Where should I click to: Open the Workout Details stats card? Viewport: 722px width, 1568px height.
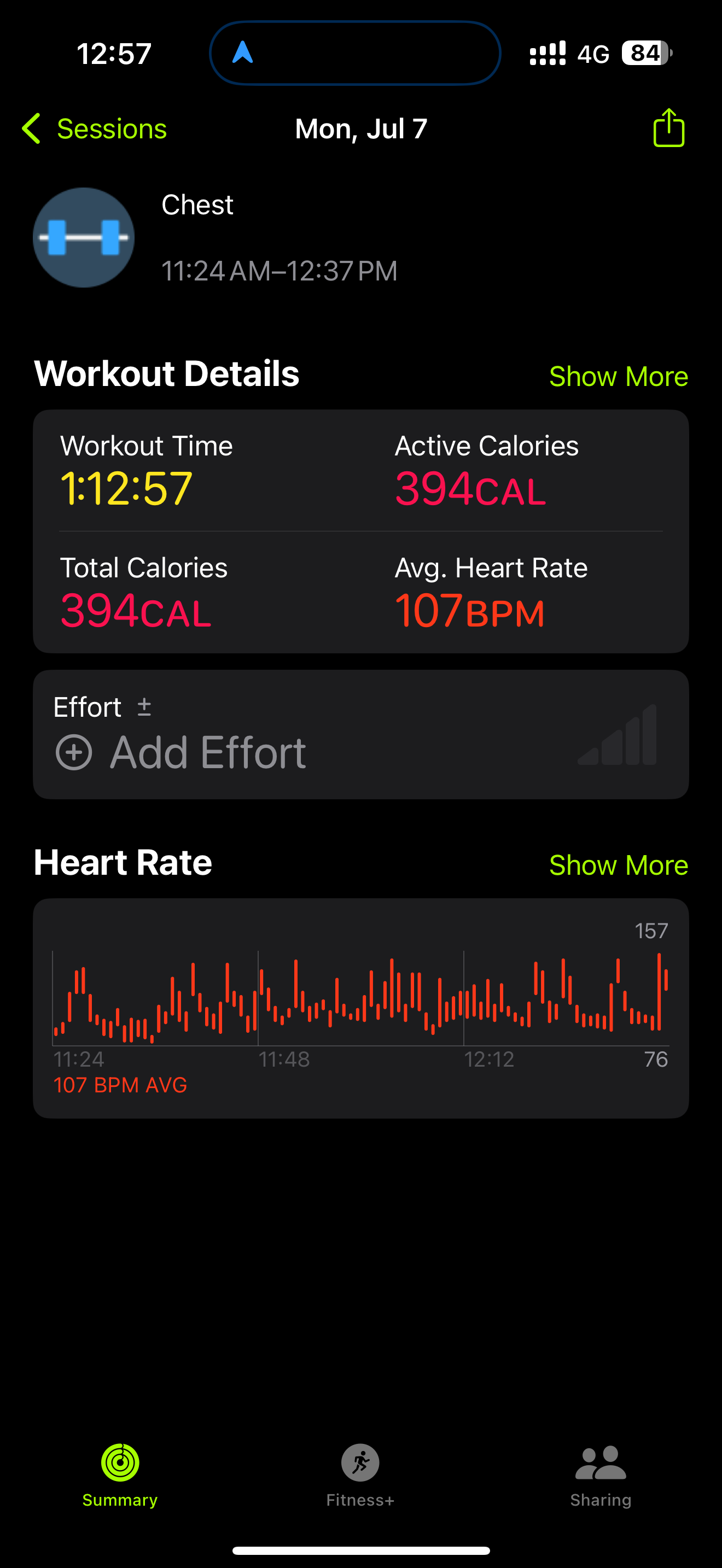pyautogui.click(x=360, y=531)
